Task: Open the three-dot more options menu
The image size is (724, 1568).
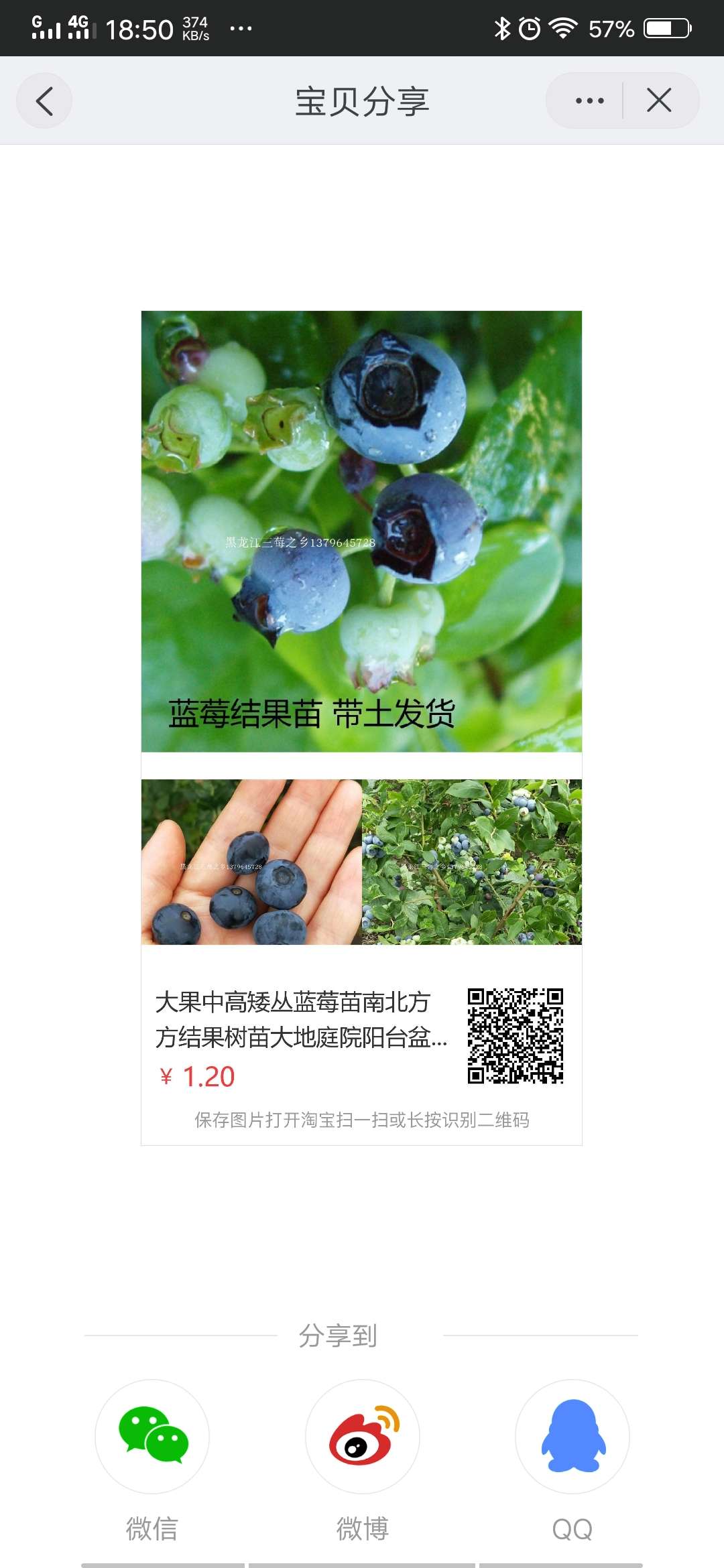Action: tap(589, 101)
